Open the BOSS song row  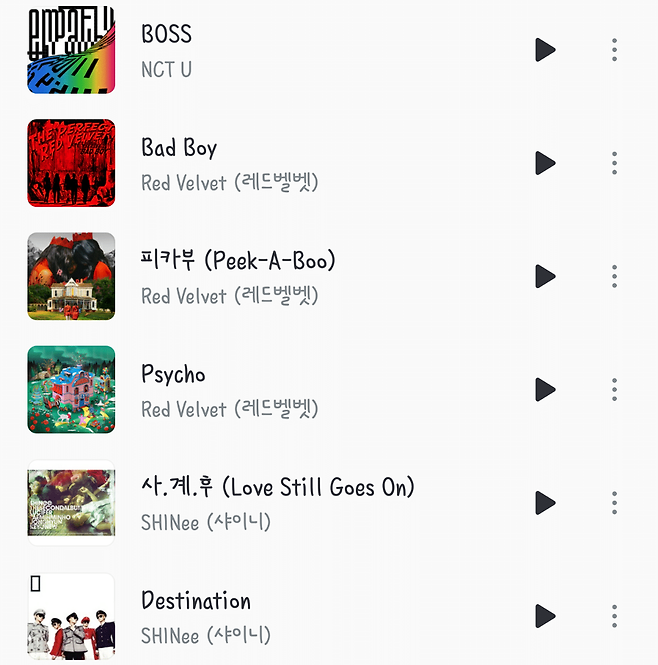[300, 50]
